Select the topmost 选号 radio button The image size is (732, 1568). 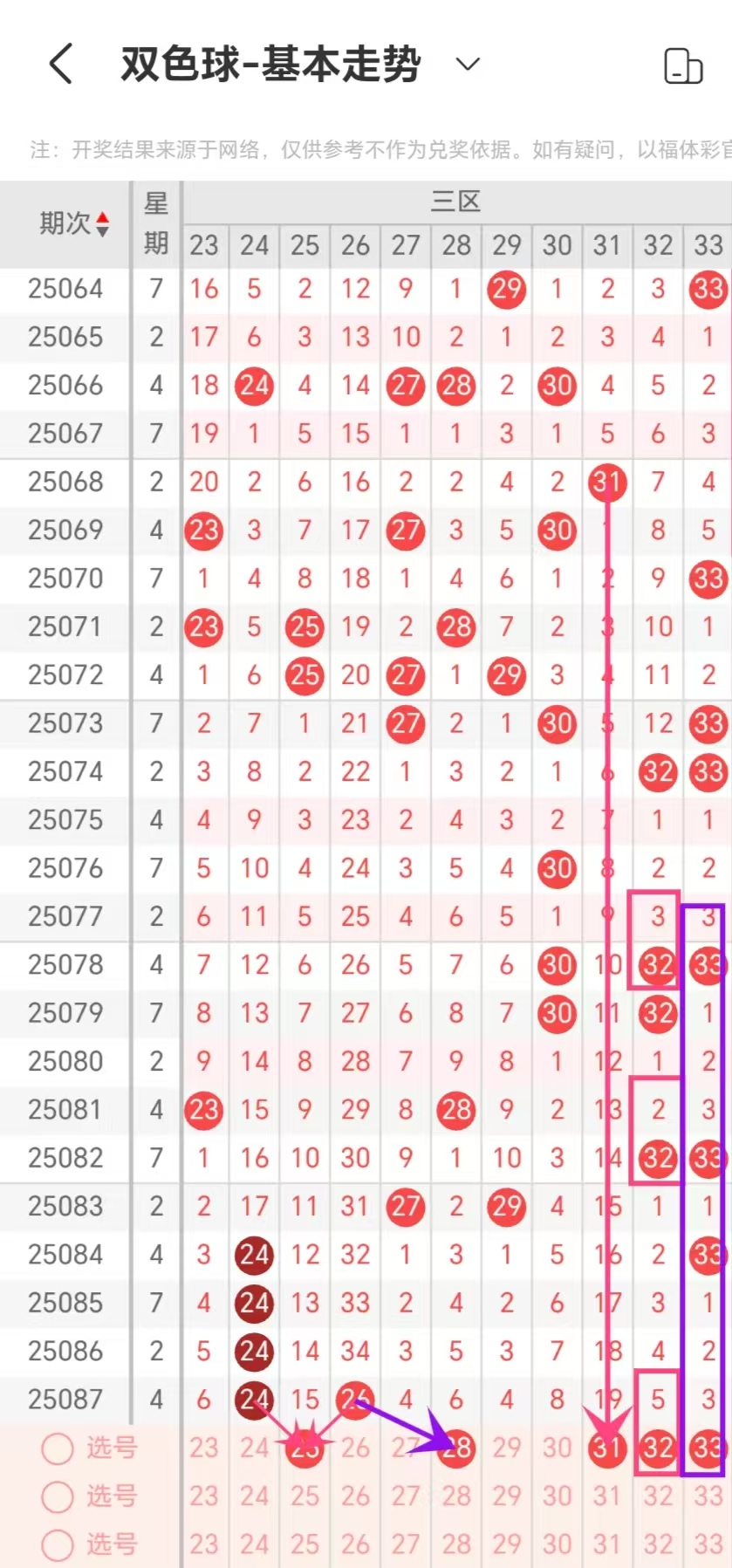(58, 1448)
